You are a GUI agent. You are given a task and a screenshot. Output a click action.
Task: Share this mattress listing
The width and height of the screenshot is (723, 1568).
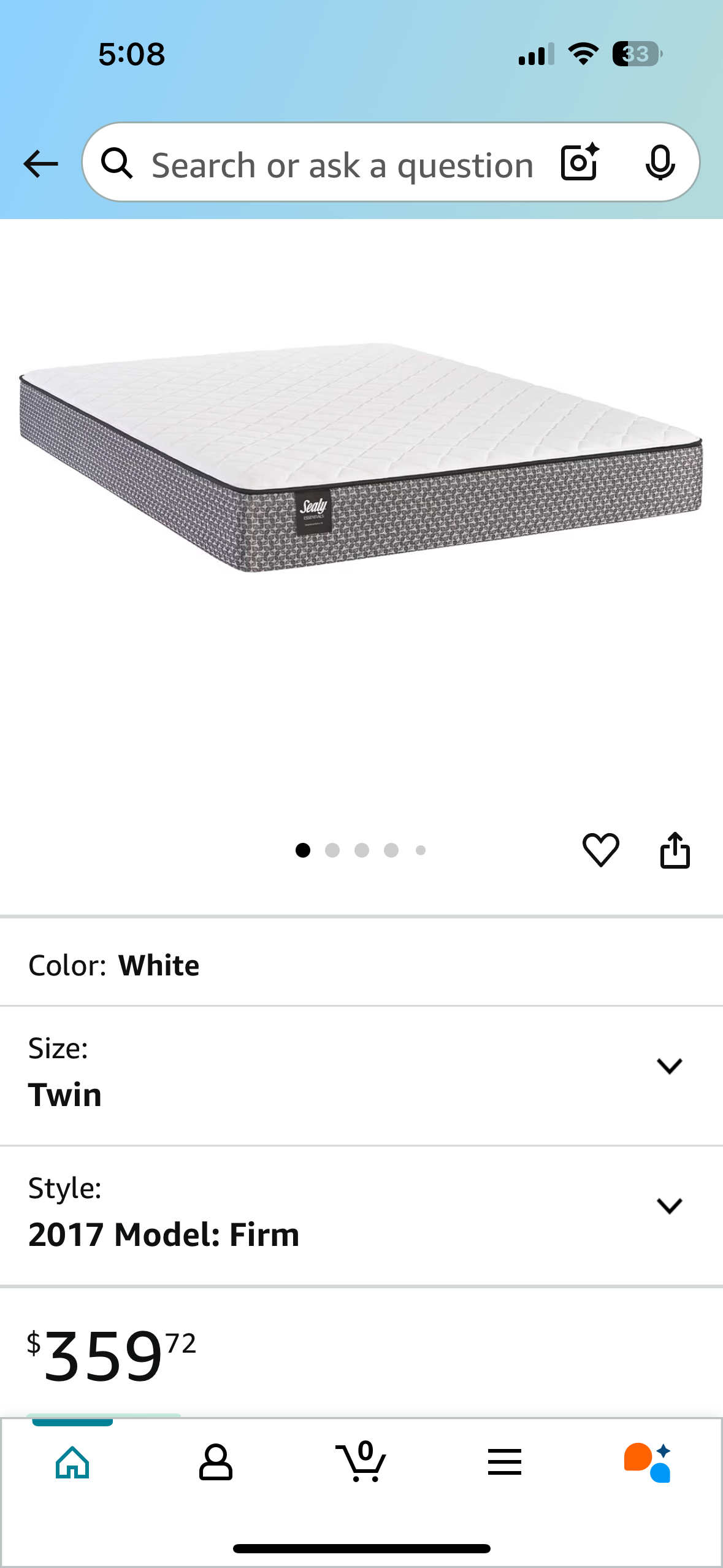tap(675, 850)
